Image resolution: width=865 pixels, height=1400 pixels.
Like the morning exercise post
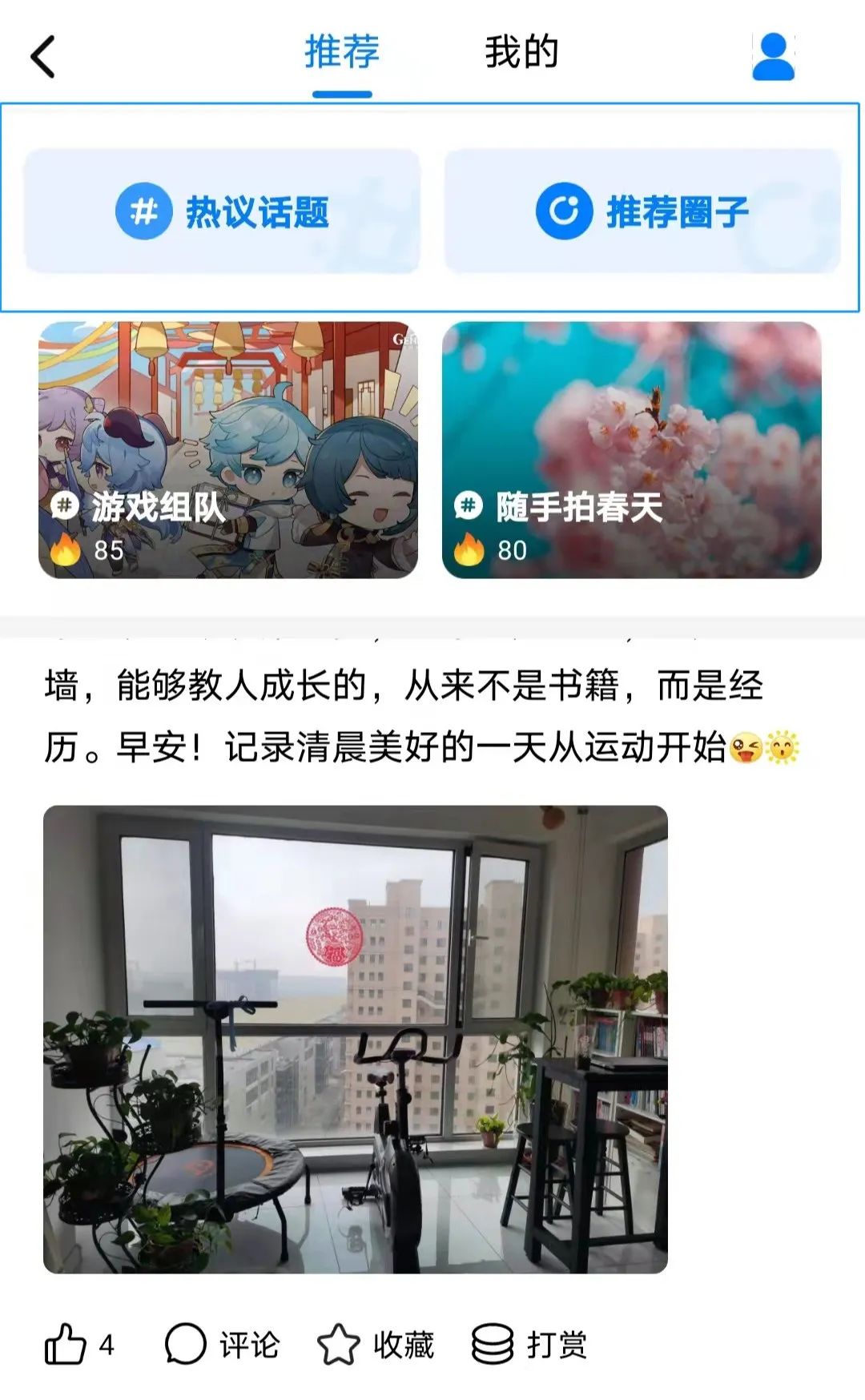[x=66, y=1344]
